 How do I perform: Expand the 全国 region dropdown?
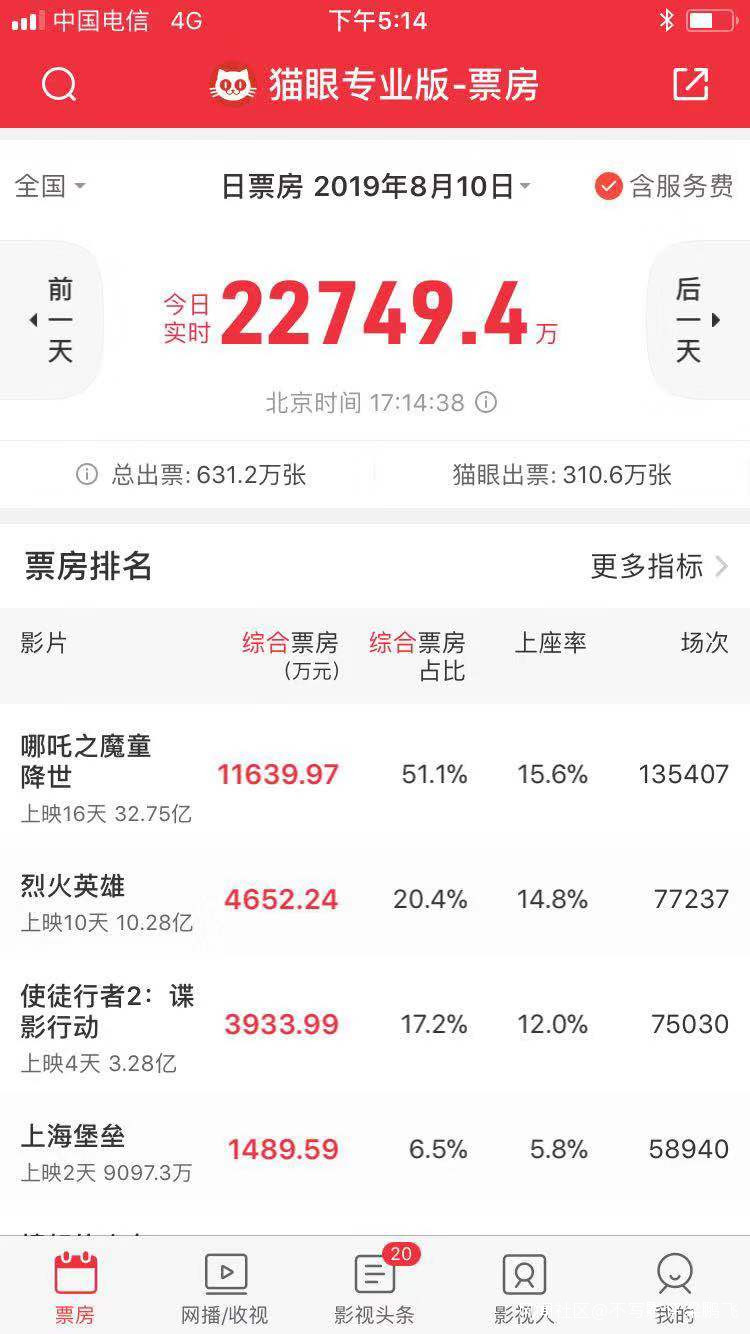click(x=50, y=186)
